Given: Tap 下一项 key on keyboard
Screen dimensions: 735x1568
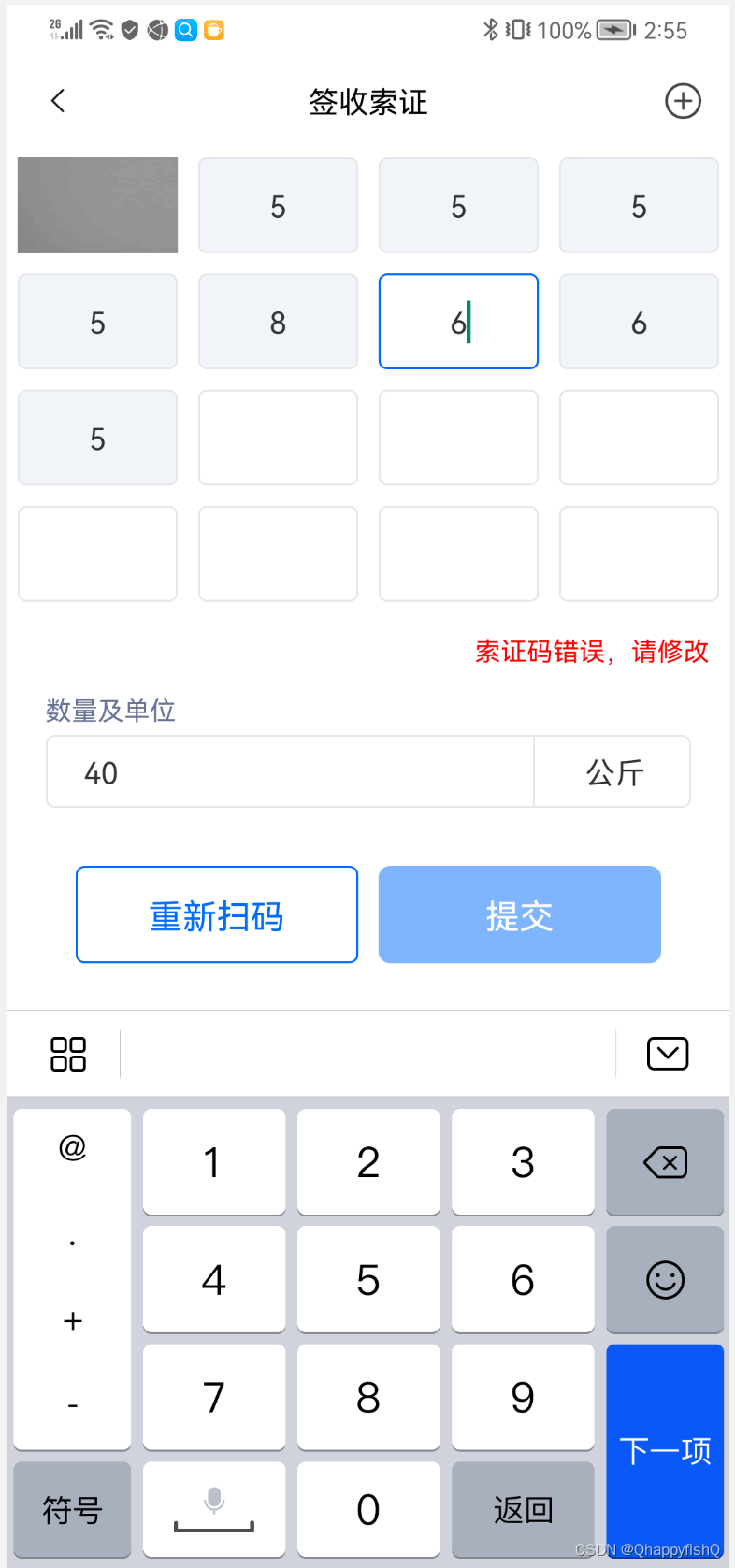Looking at the screenshot, I should point(665,1449).
